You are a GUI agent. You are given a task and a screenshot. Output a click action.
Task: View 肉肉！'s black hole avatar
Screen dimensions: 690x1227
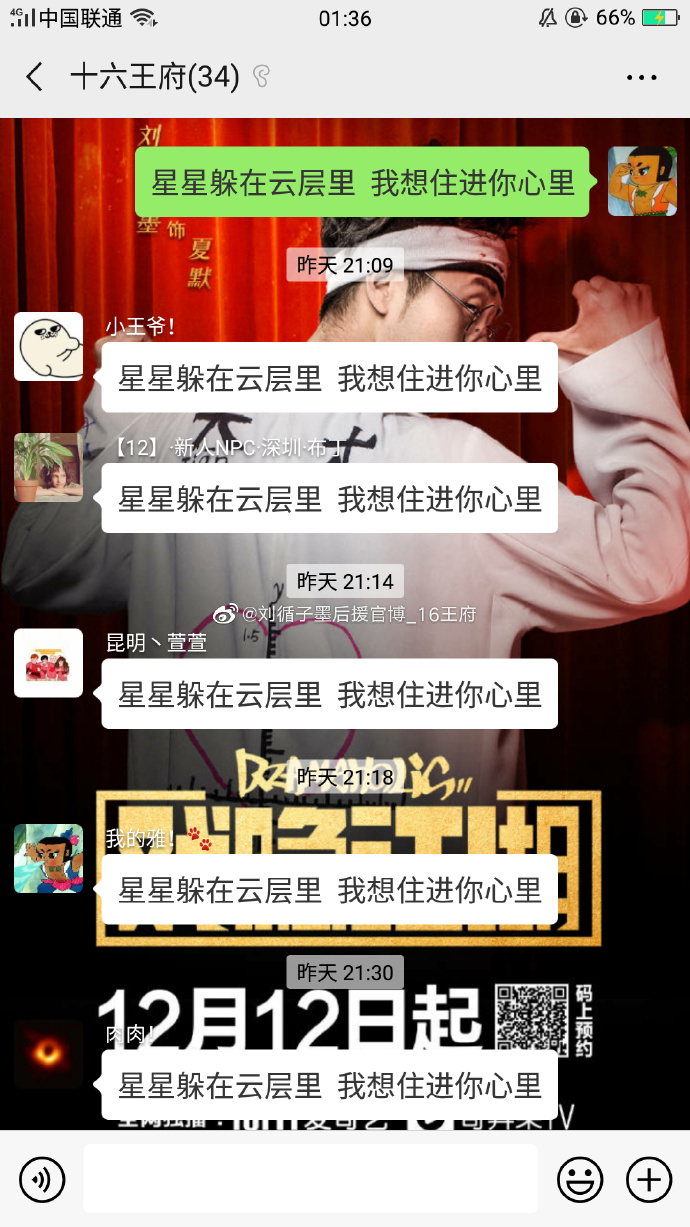point(48,1053)
